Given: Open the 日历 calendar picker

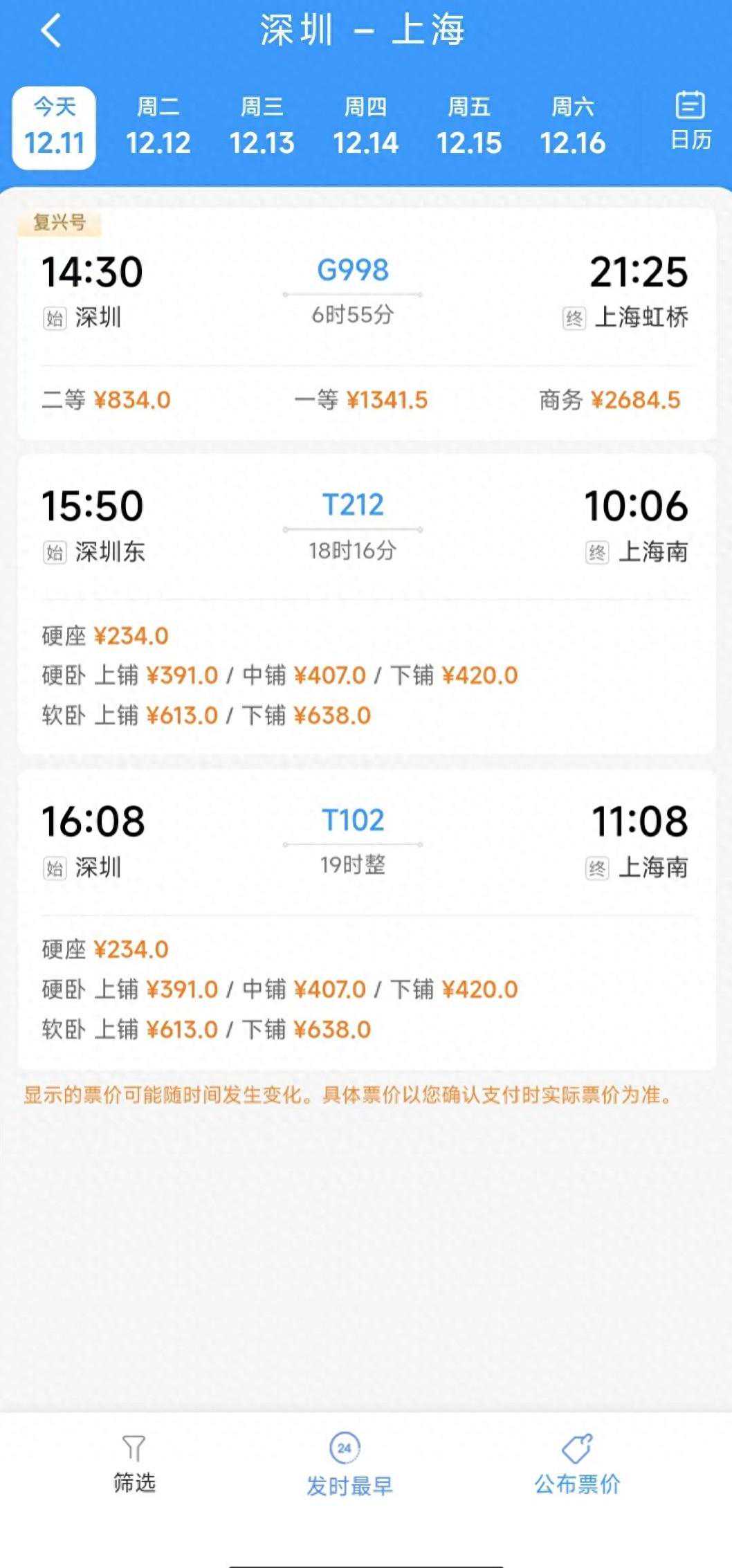Looking at the screenshot, I should 690,121.
